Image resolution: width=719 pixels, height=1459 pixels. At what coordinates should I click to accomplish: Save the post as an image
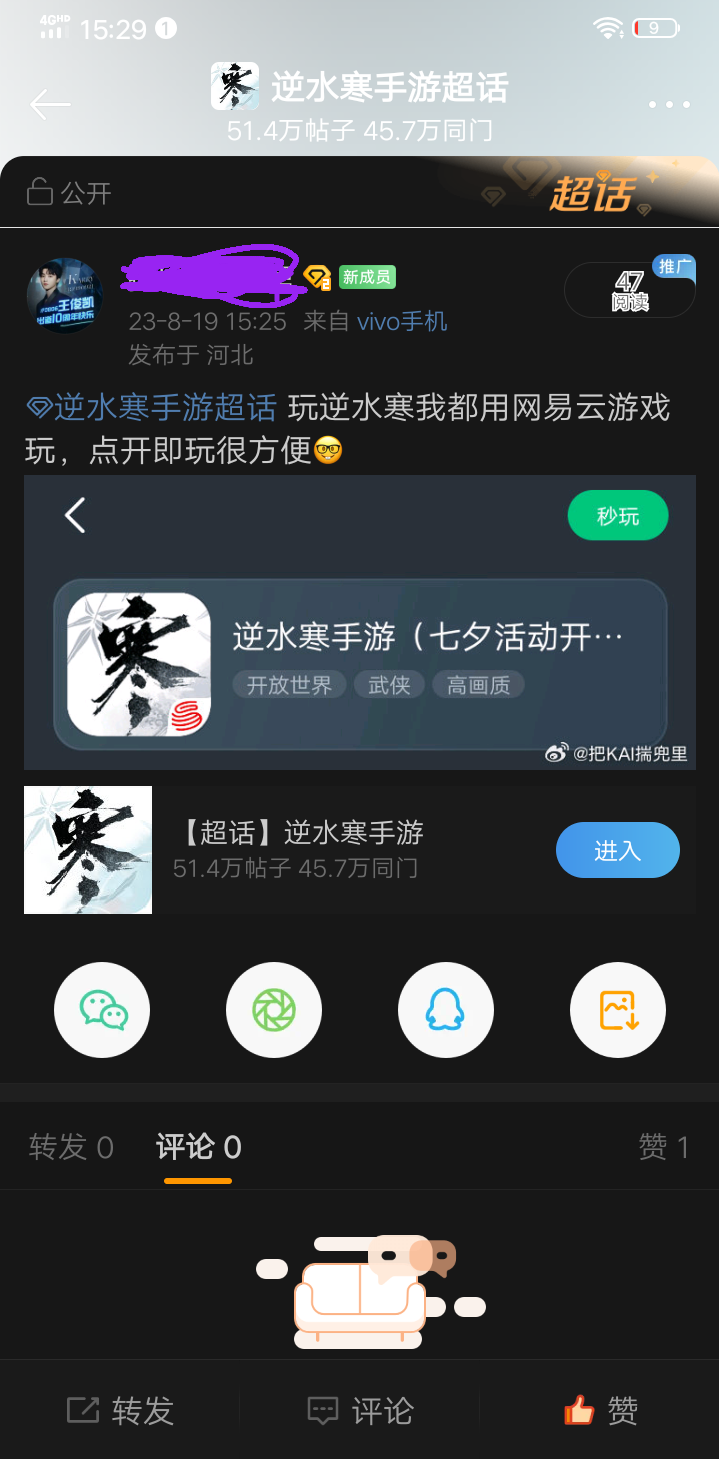(x=618, y=1010)
